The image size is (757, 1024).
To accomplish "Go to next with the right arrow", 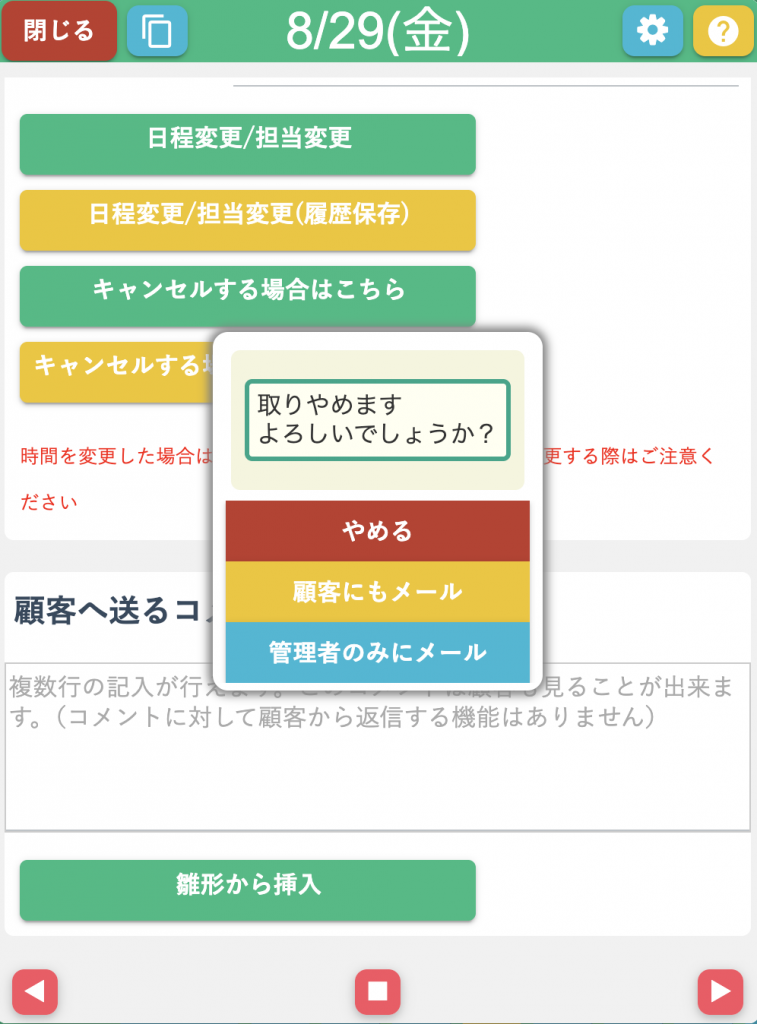I will [720, 992].
